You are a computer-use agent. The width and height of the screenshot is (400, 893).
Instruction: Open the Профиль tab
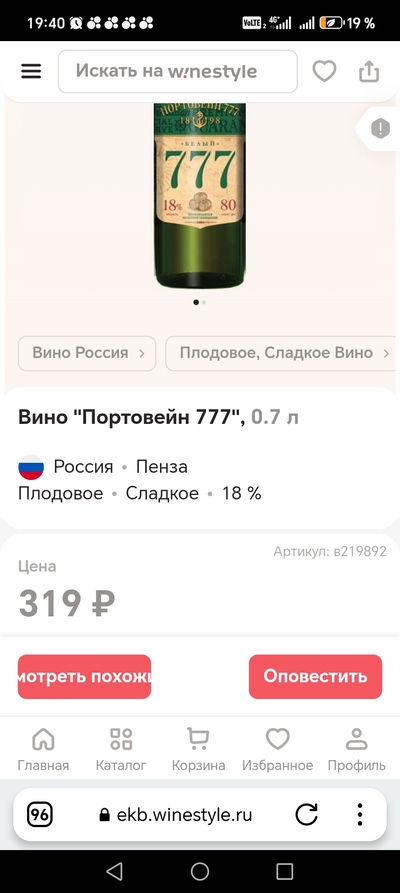point(357,749)
